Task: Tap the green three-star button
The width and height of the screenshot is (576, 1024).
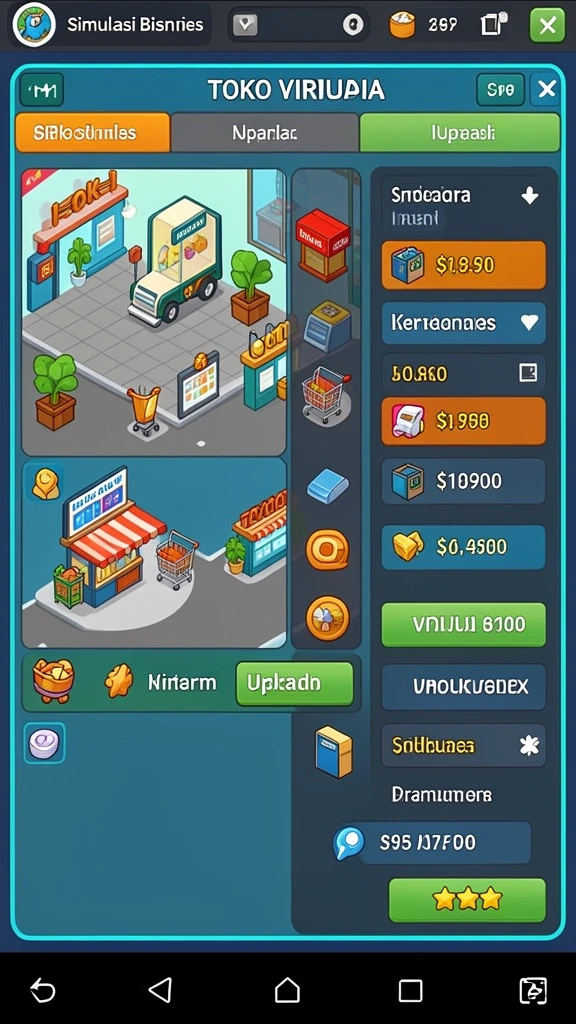Action: pos(467,899)
